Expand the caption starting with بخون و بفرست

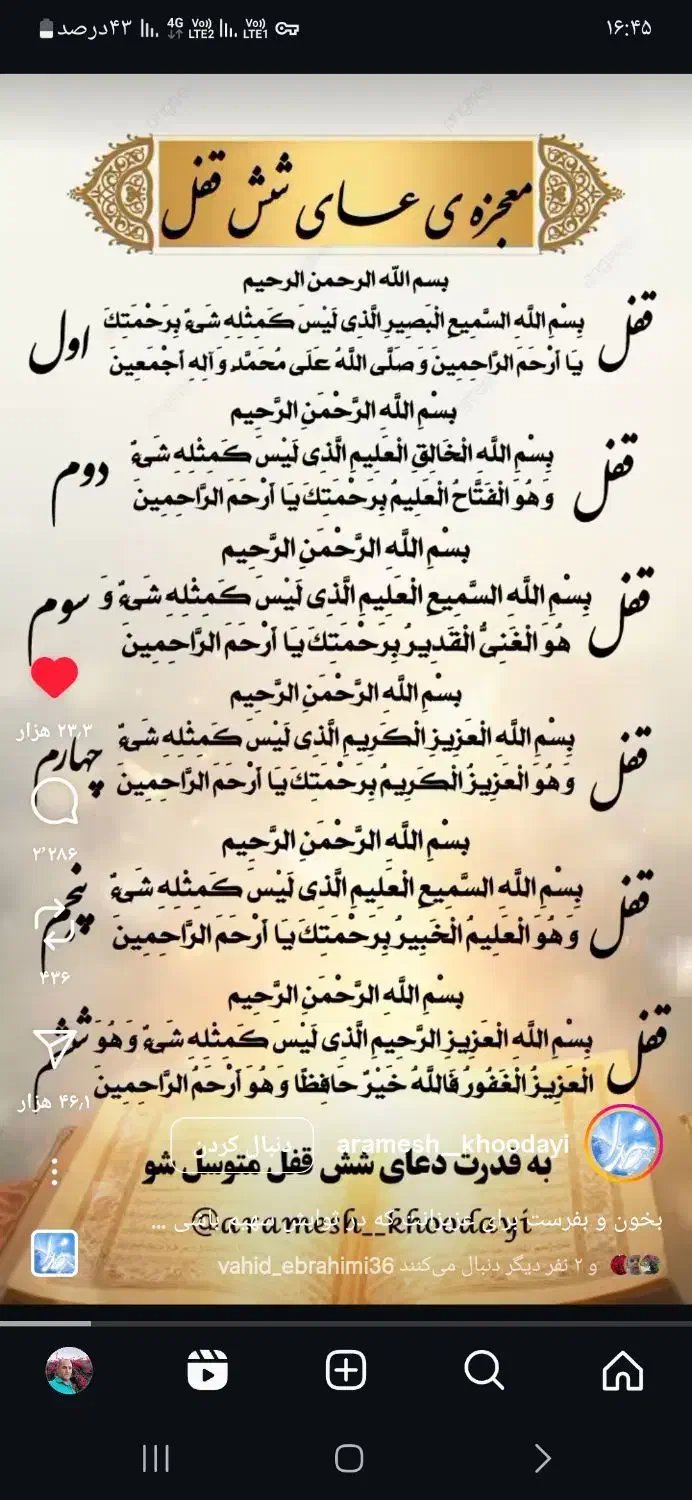coord(420,1223)
